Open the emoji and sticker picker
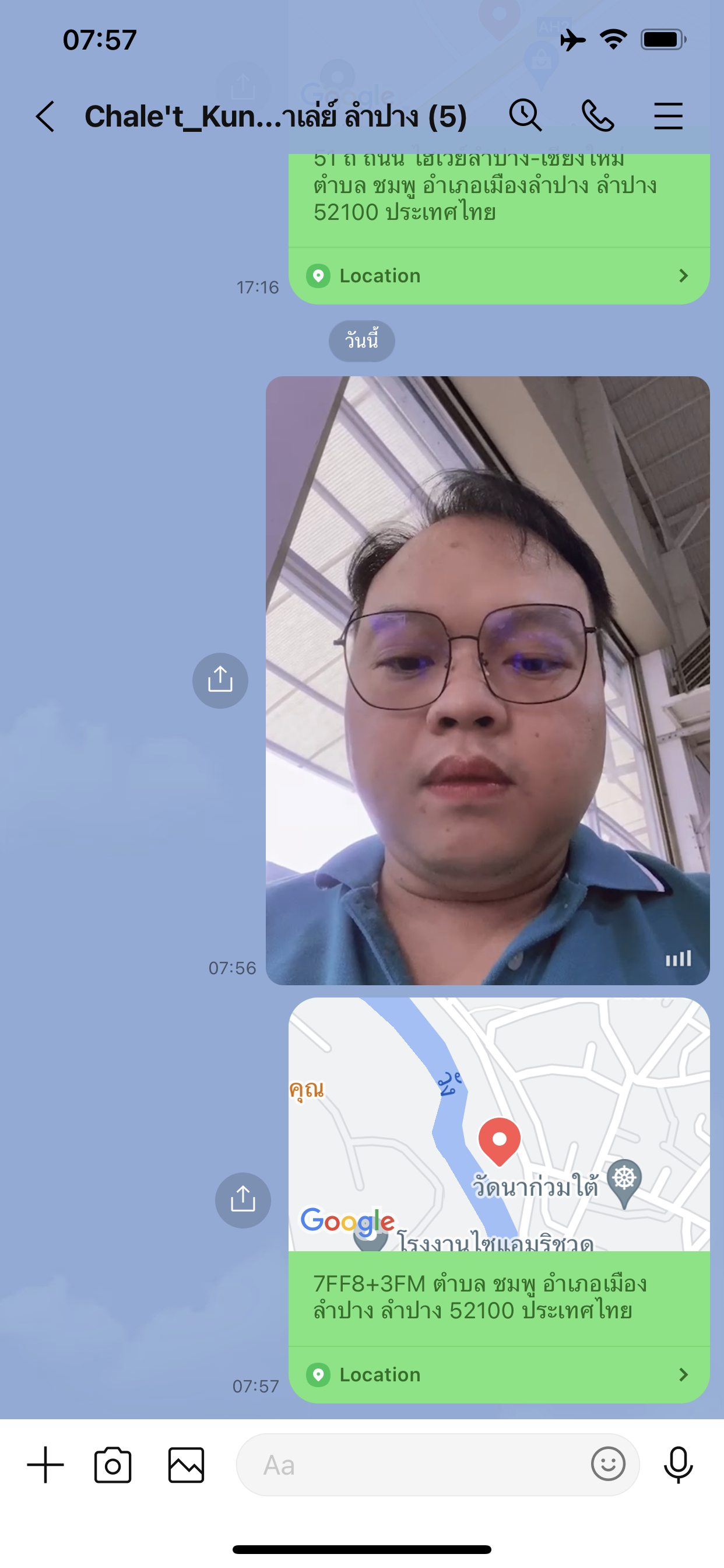Image resolution: width=724 pixels, height=1568 pixels. (608, 1464)
